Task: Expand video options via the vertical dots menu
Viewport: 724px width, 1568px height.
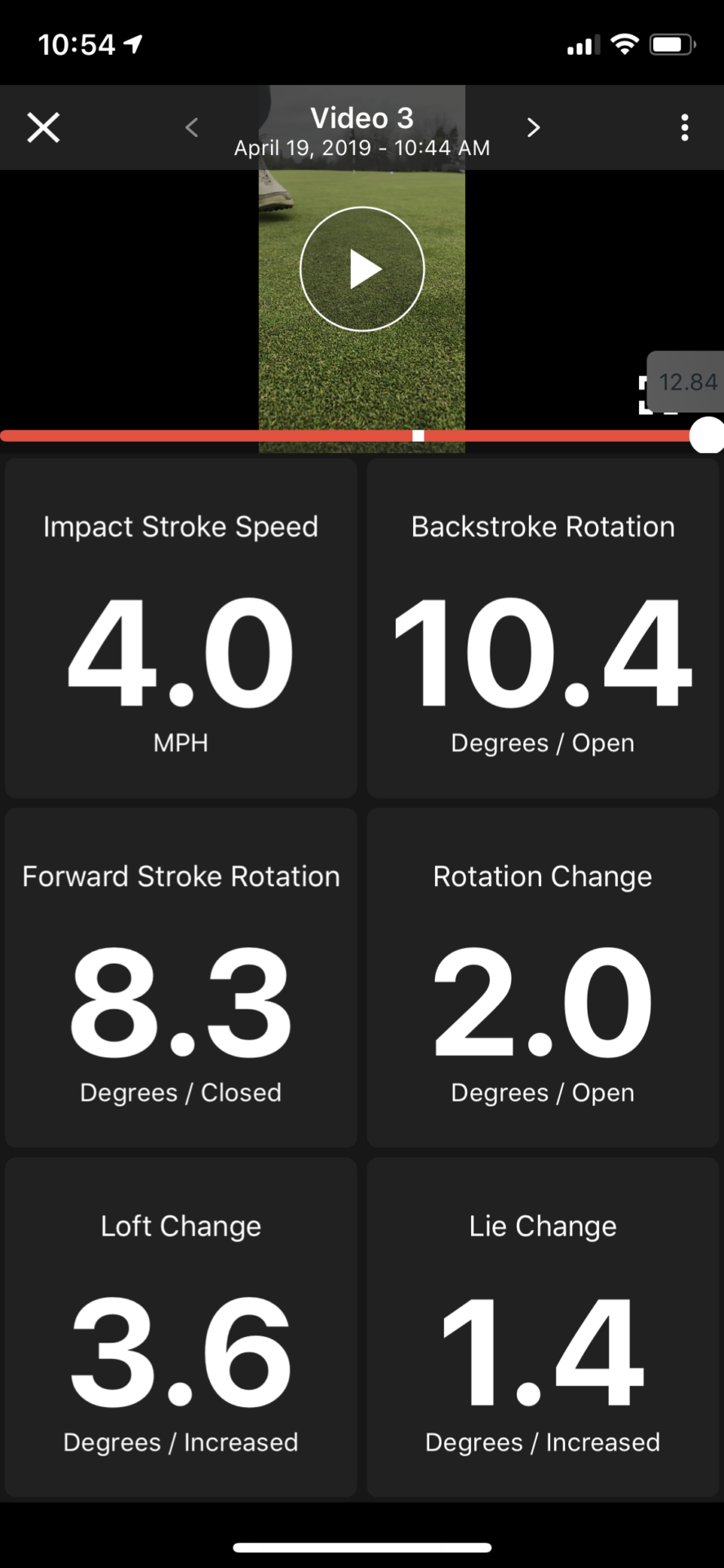Action: (x=684, y=127)
